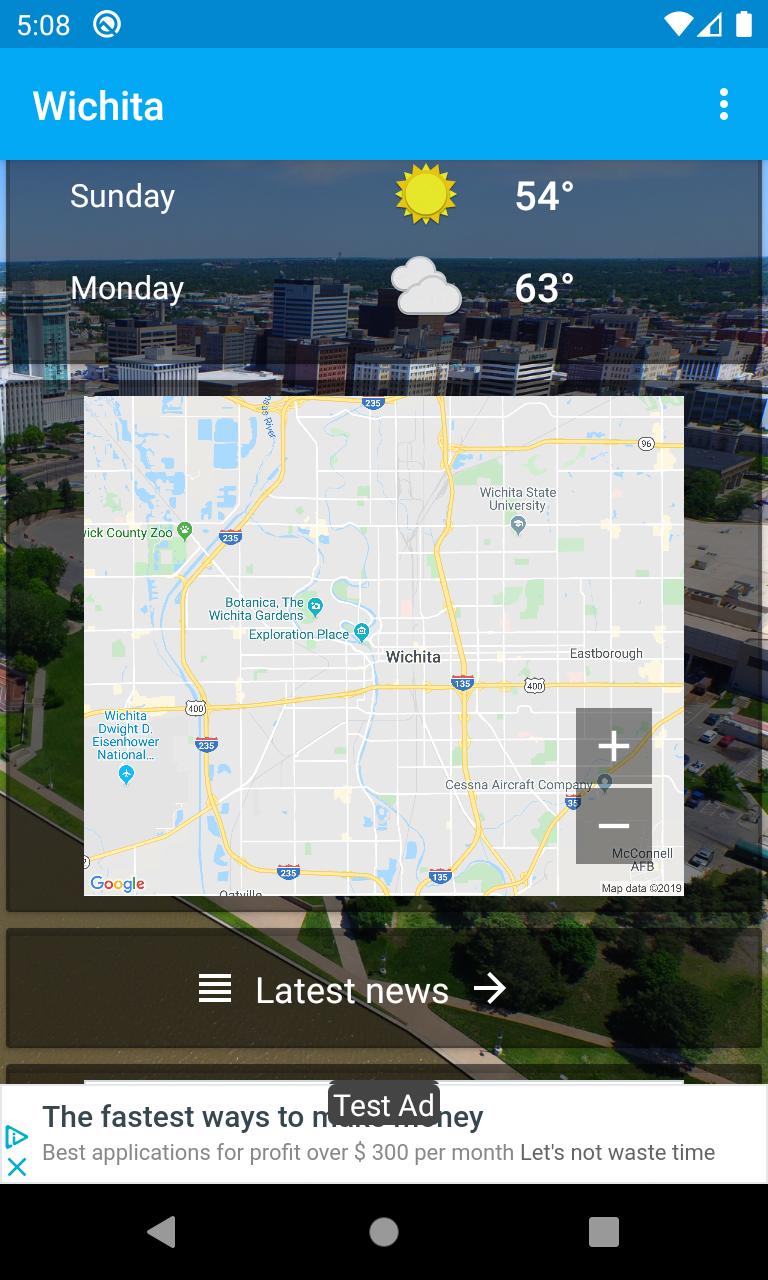The image size is (768, 1280).
Task: Open the Latest news section
Action: 352,988
